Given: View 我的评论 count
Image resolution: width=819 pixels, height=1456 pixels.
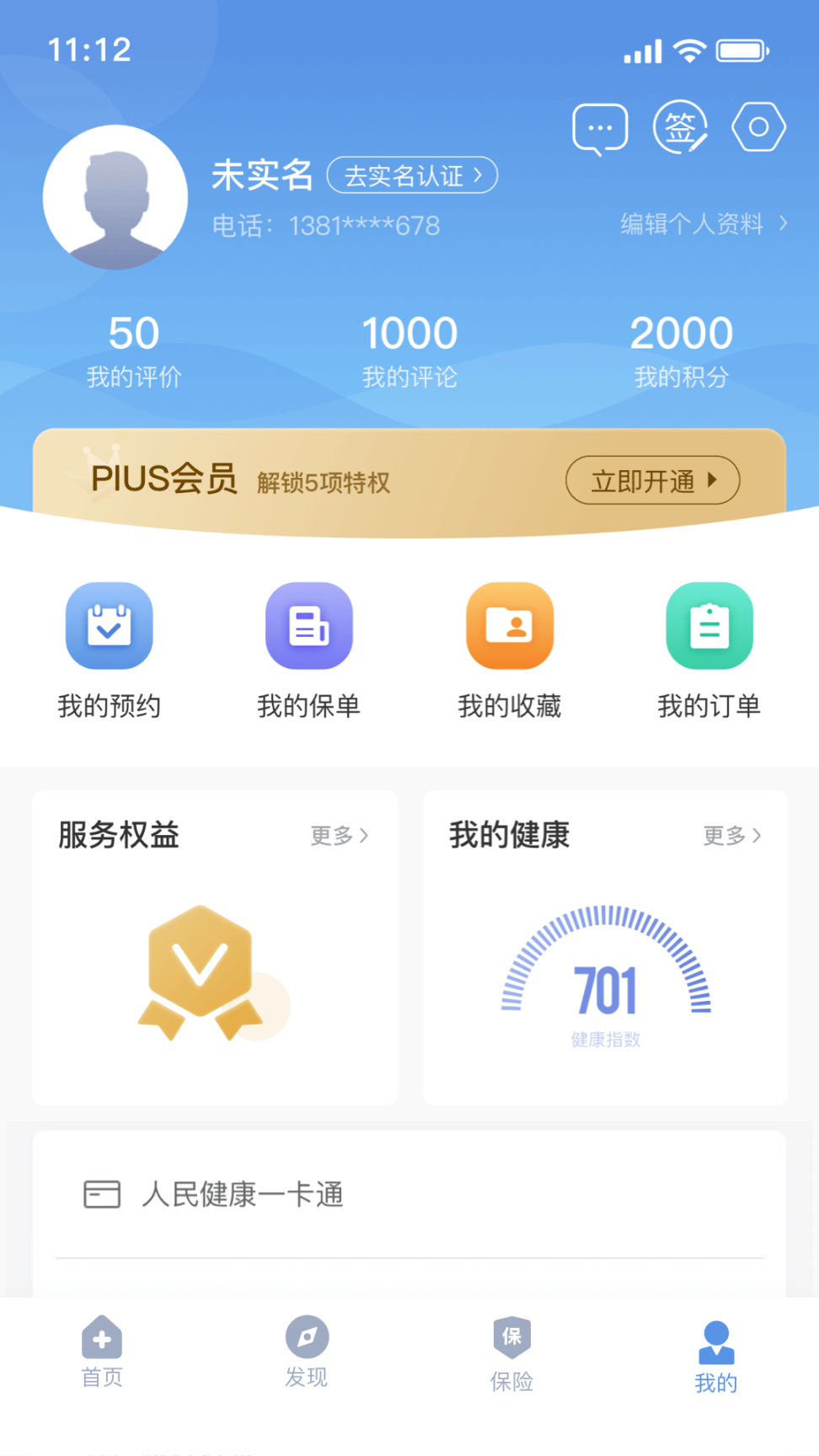Looking at the screenshot, I should [409, 351].
